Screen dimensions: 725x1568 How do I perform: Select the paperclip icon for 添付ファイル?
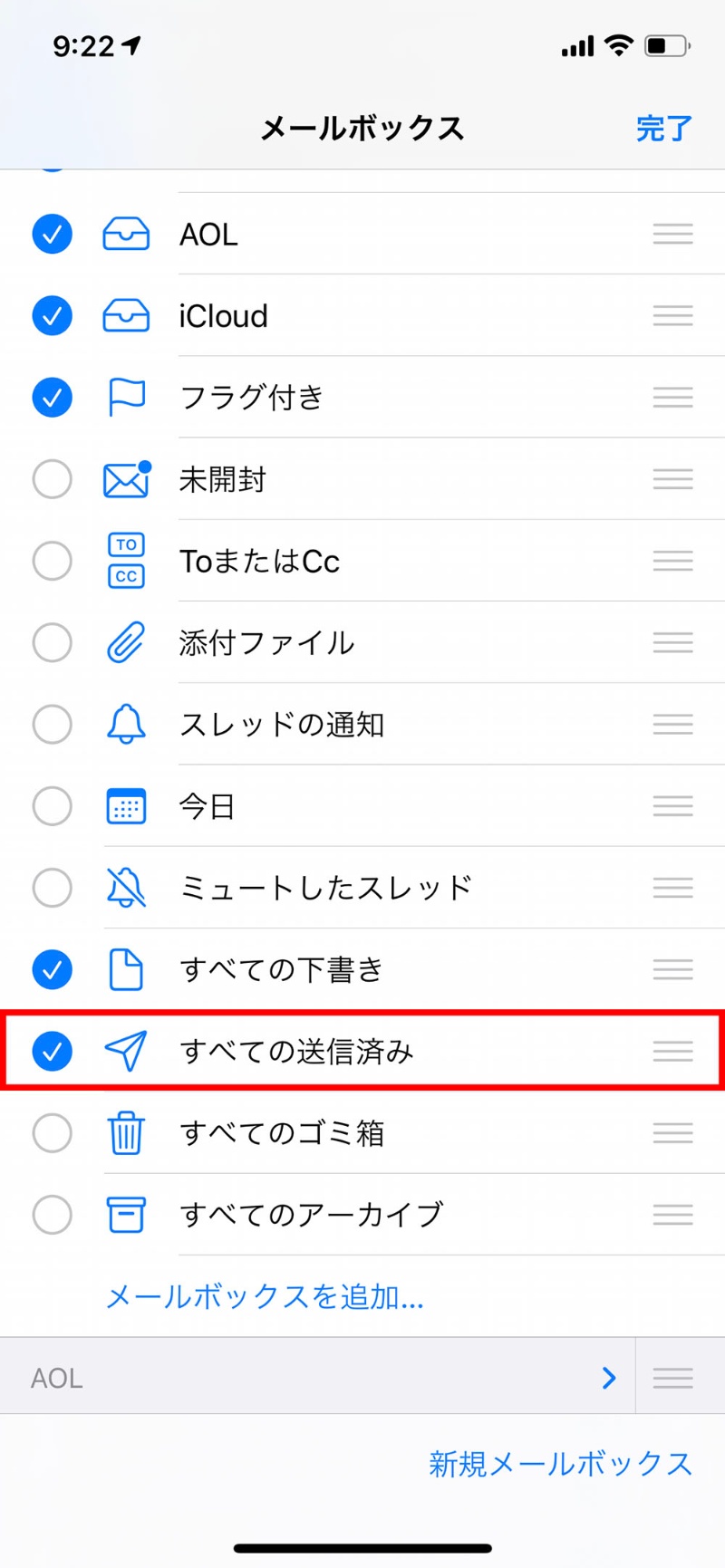tap(126, 643)
